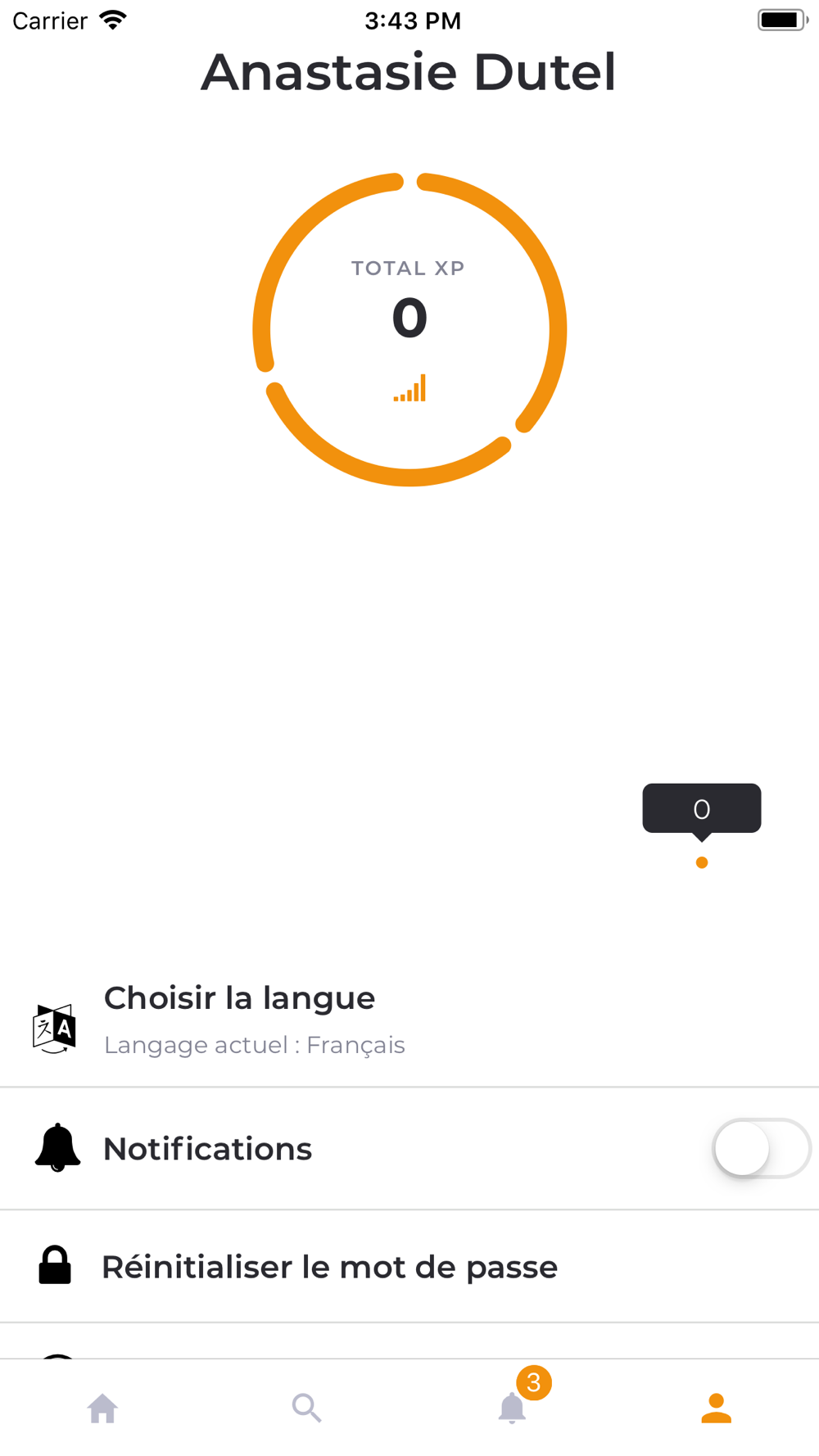Open the notifications bell tab
The width and height of the screenshot is (819, 1456).
click(513, 1407)
